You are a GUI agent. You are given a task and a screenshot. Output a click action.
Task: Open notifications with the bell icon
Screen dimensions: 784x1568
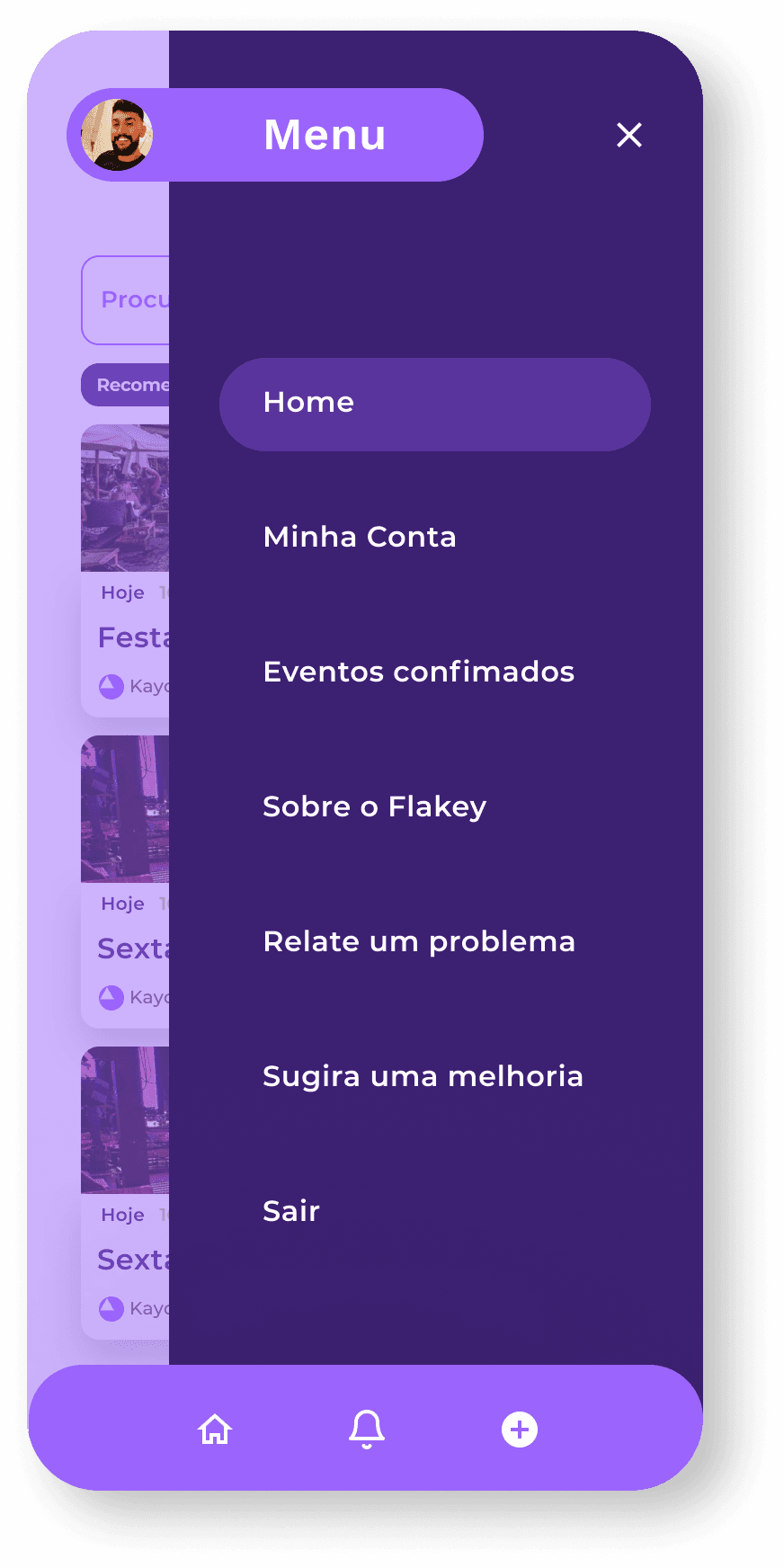tap(365, 1429)
